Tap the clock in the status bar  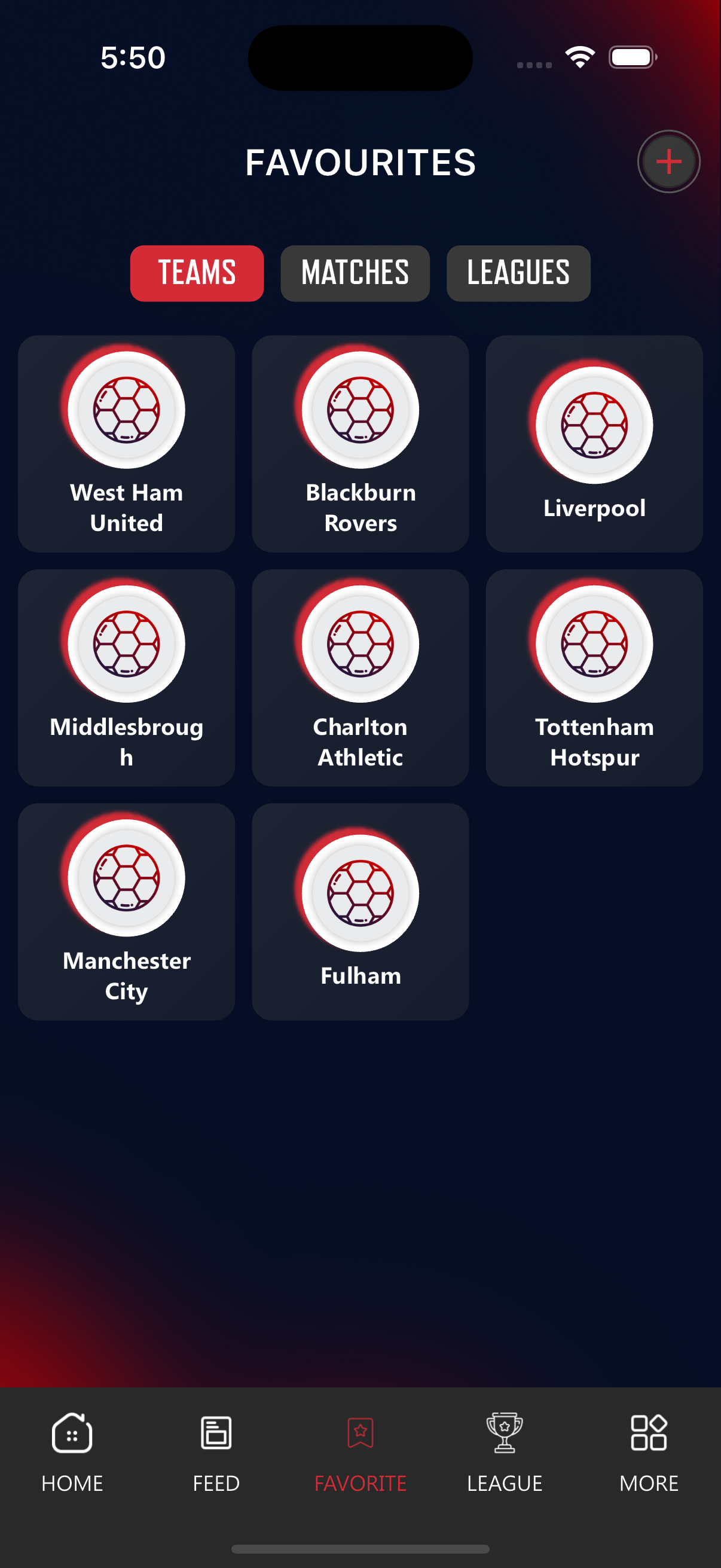pyautogui.click(x=132, y=57)
